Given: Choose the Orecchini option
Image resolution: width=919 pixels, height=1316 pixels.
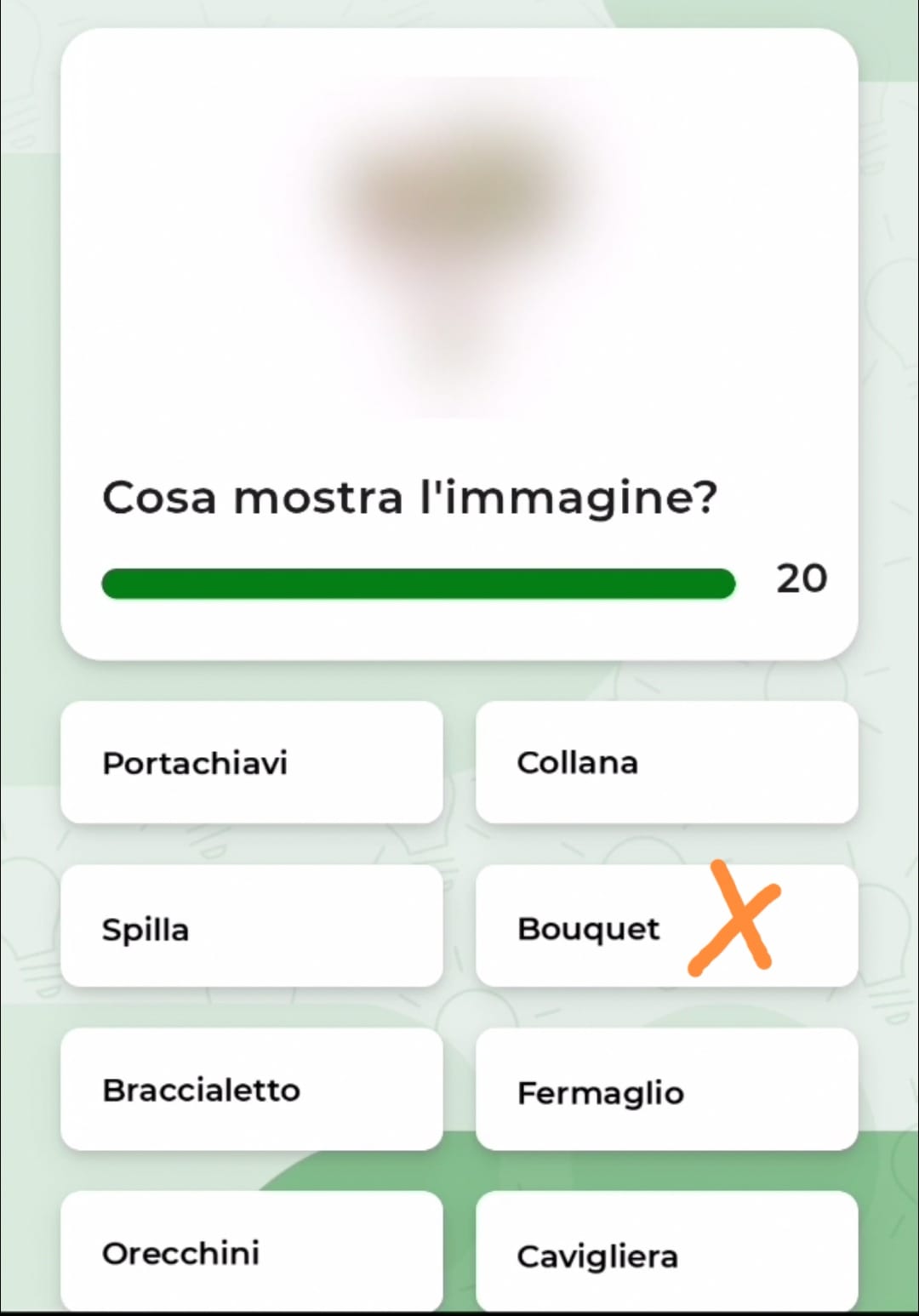Looking at the screenshot, I should (x=252, y=1250).
